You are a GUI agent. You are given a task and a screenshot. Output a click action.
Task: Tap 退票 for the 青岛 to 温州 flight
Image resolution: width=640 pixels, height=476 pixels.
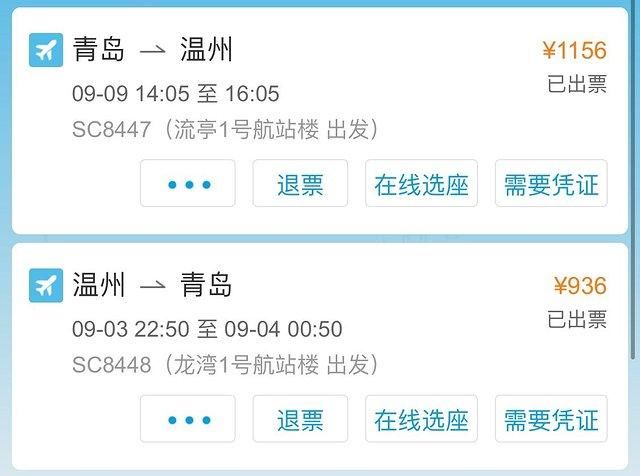pyautogui.click(x=300, y=184)
